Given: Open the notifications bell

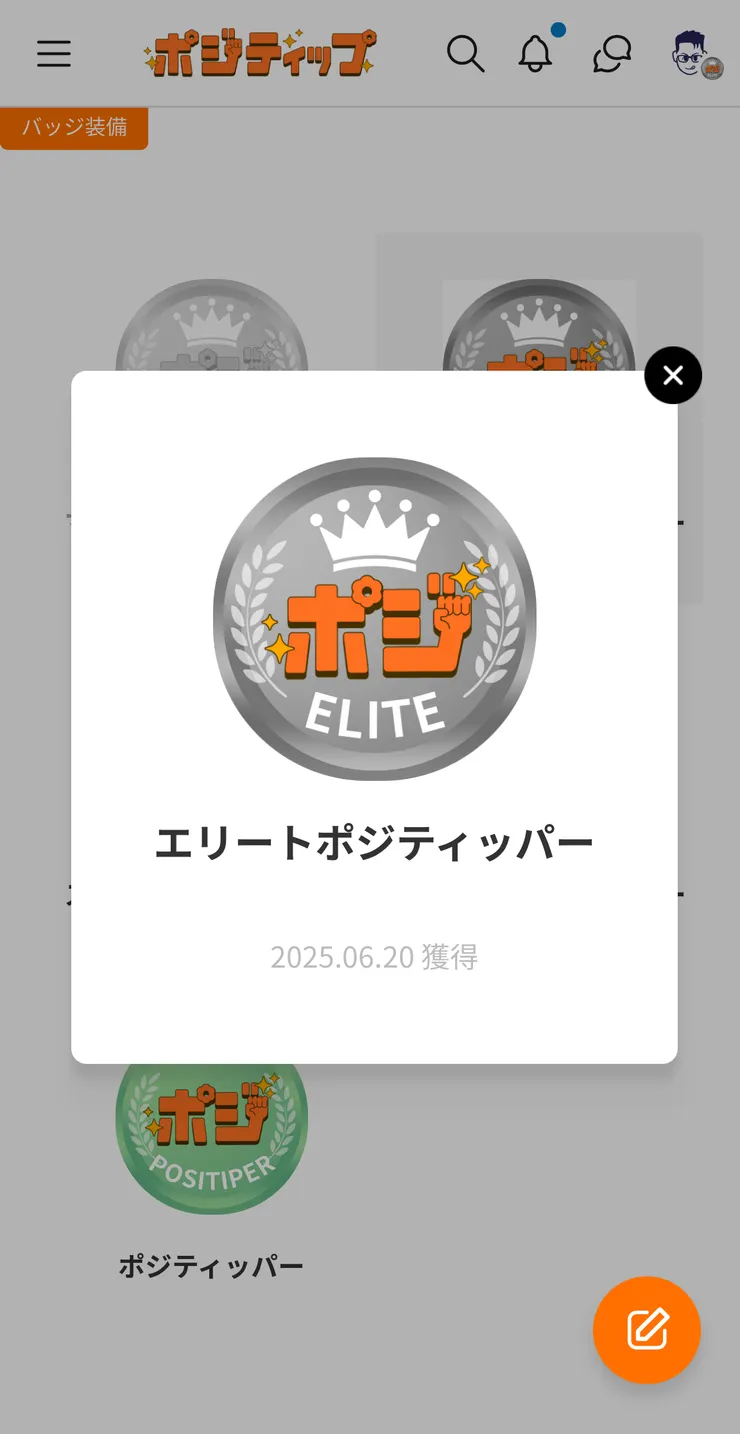Looking at the screenshot, I should click(536, 53).
